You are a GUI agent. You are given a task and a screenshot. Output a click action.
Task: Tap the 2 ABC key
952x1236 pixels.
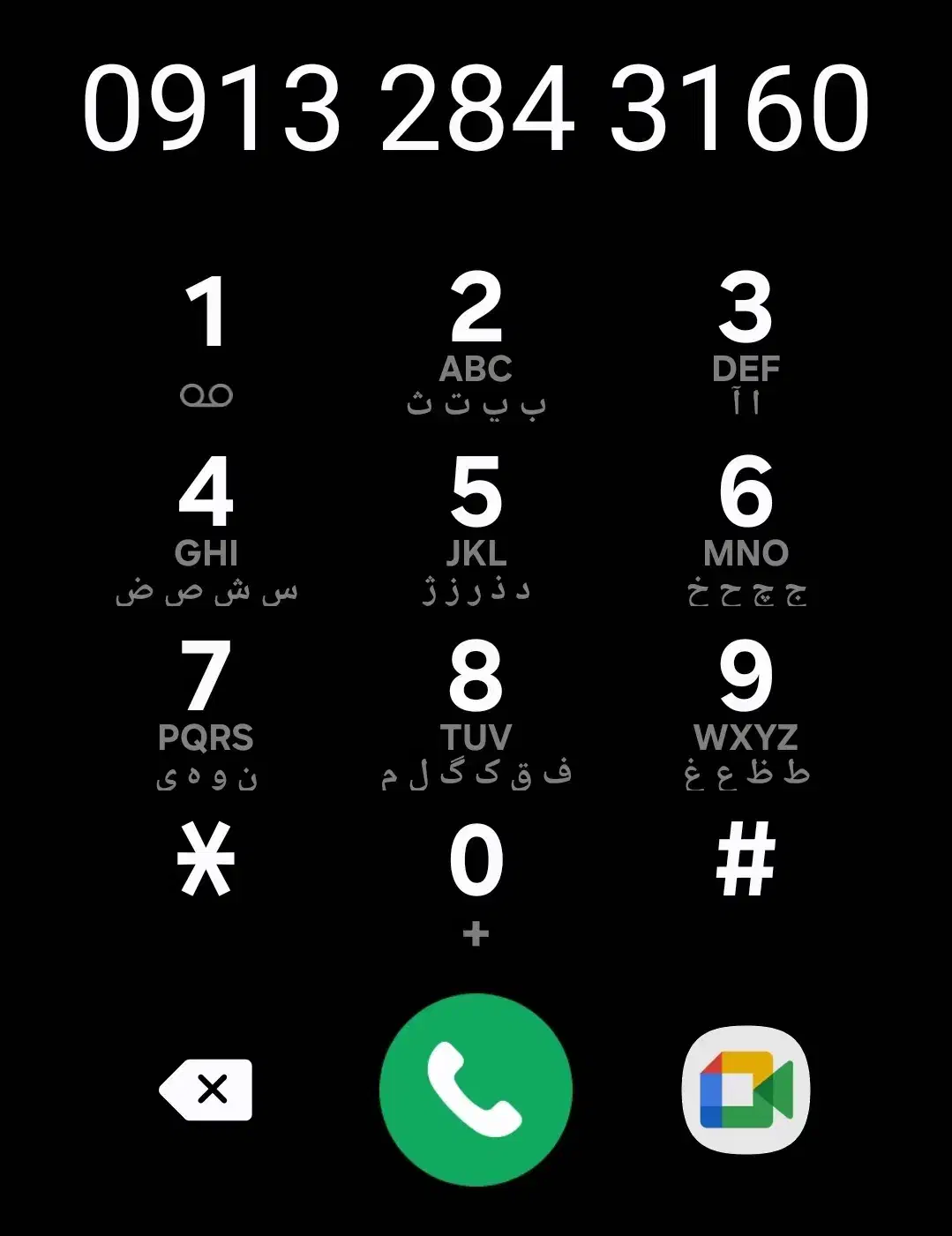pyautogui.click(x=476, y=340)
